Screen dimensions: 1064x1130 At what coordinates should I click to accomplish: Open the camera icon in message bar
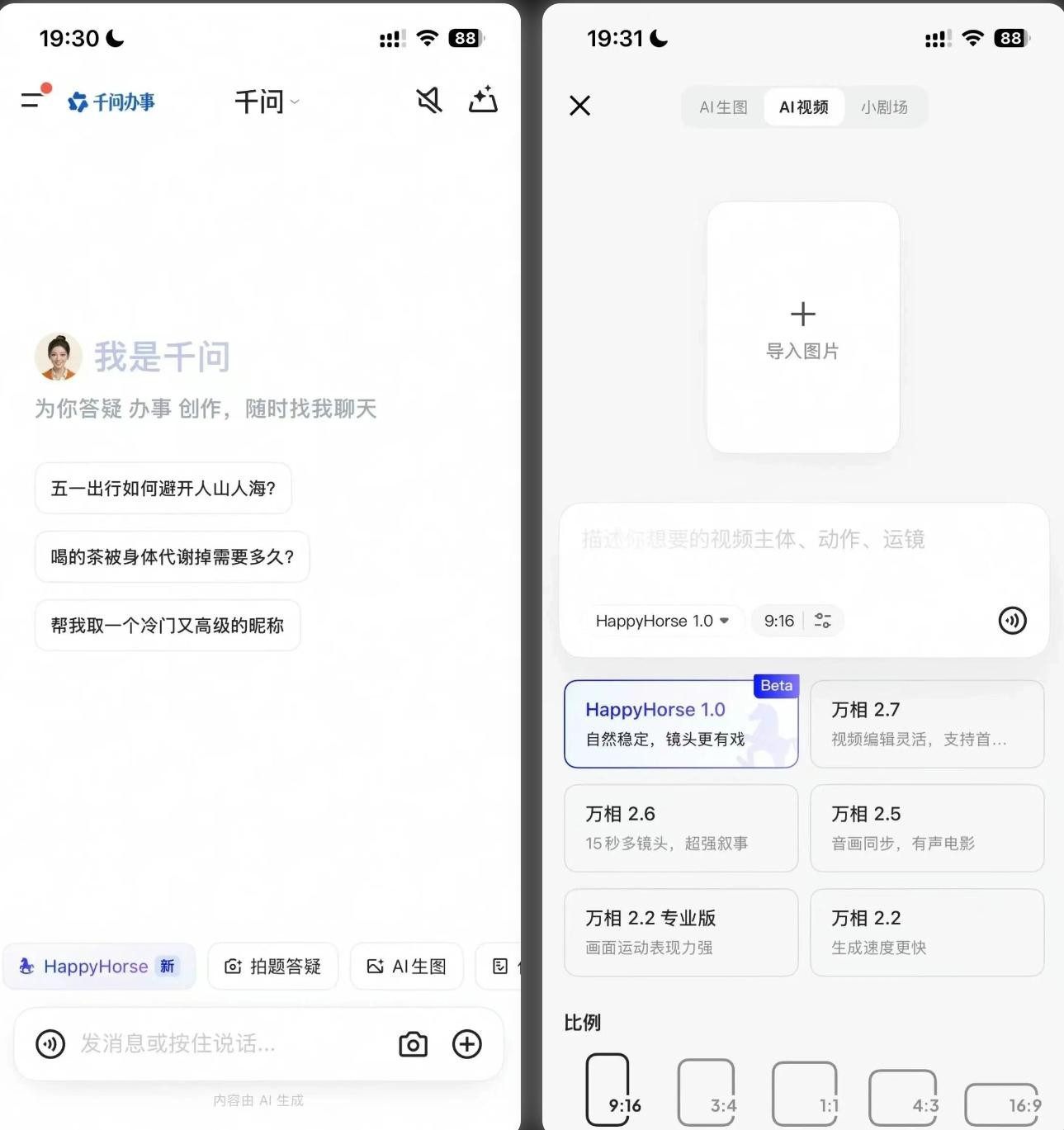[x=414, y=1044]
